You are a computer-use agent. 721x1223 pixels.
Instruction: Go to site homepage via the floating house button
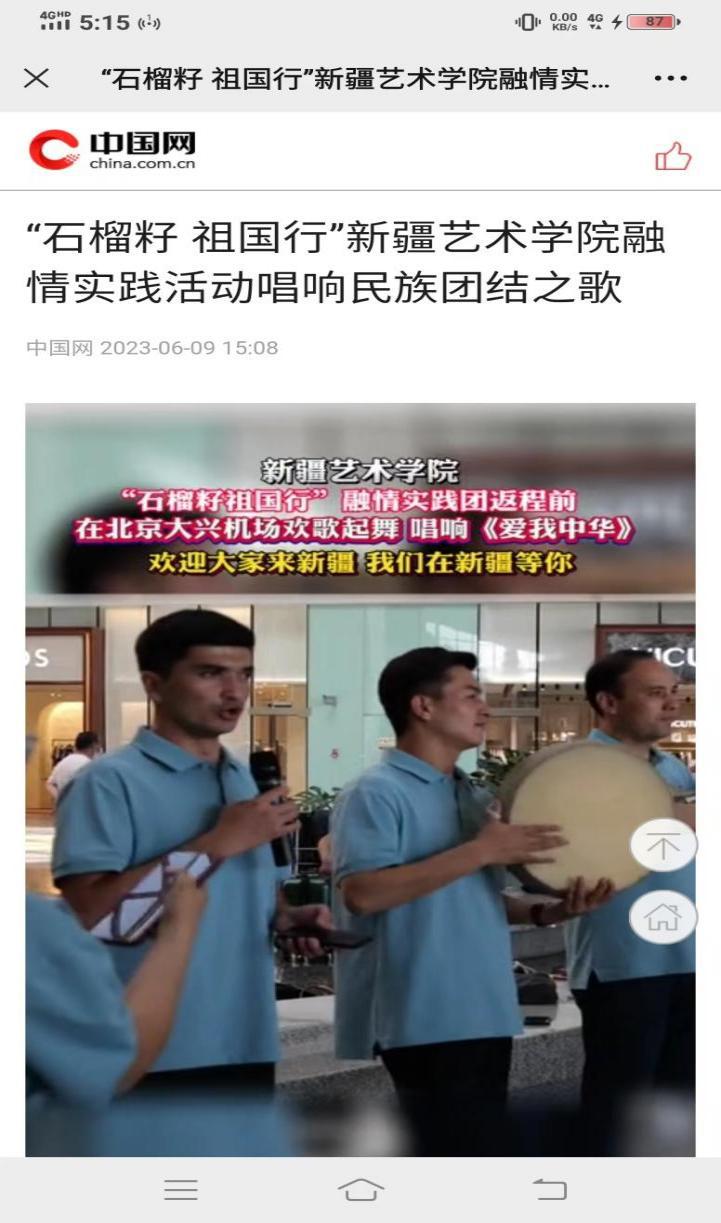[663, 917]
